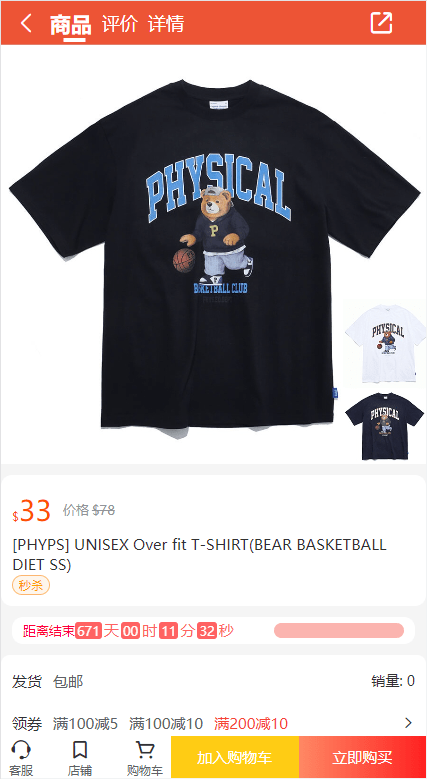The image size is (427, 779).
Task: Switch to the 评价 tab
Action: (x=119, y=23)
